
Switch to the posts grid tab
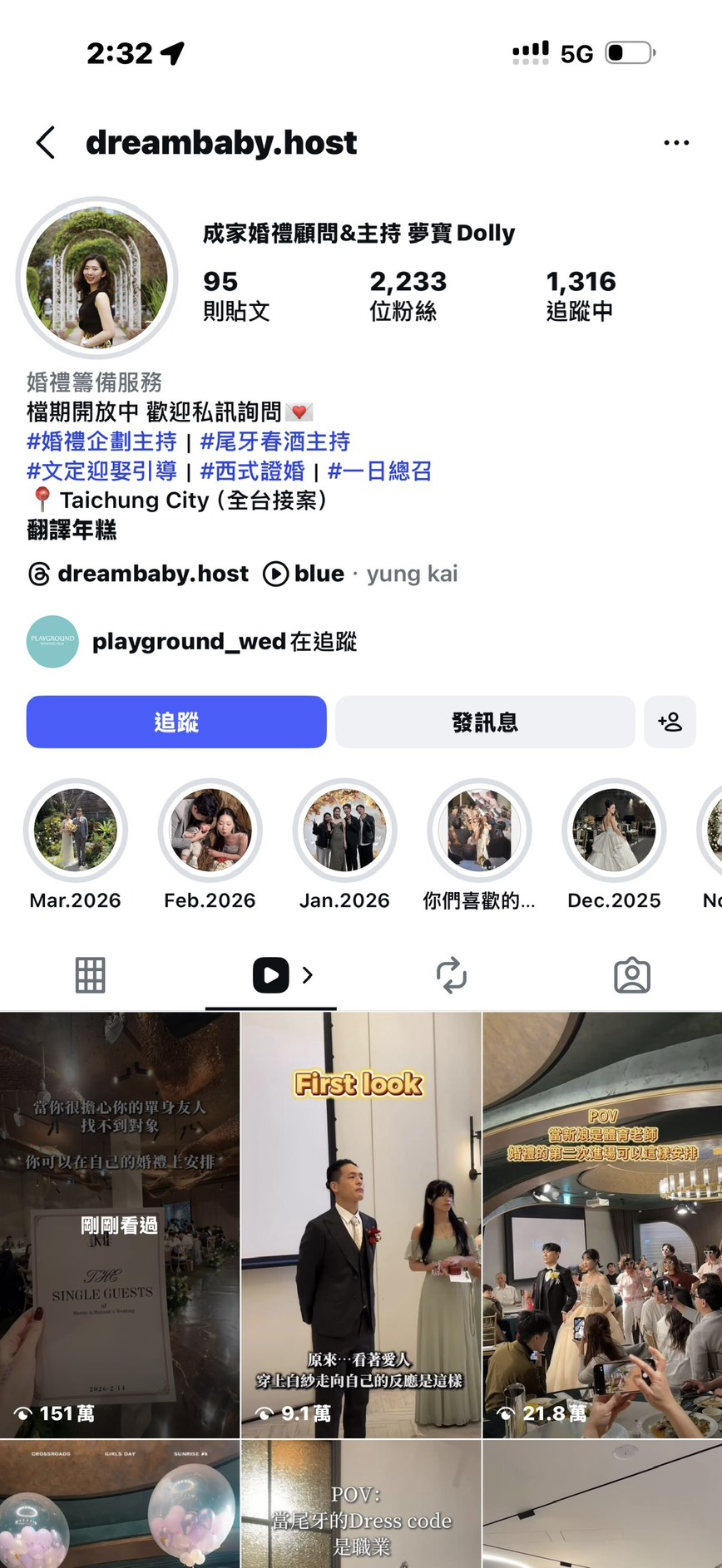[x=90, y=974]
